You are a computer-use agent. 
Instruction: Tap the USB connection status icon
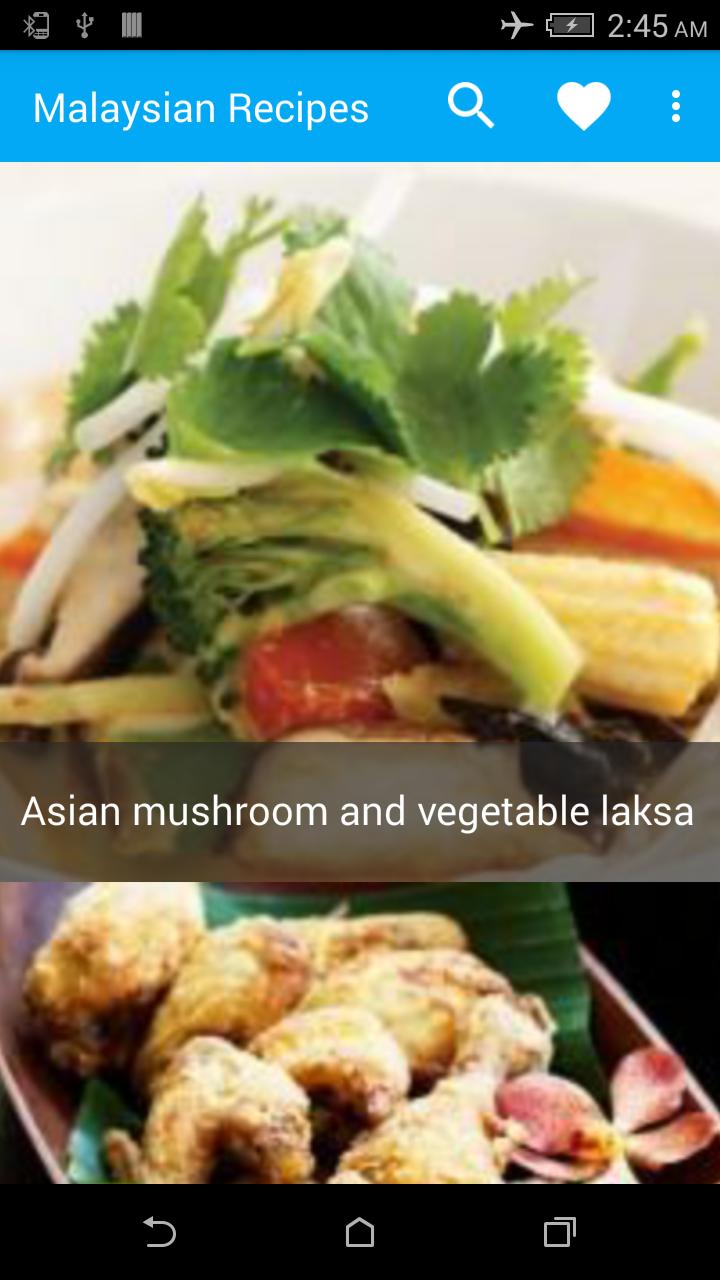click(x=86, y=26)
